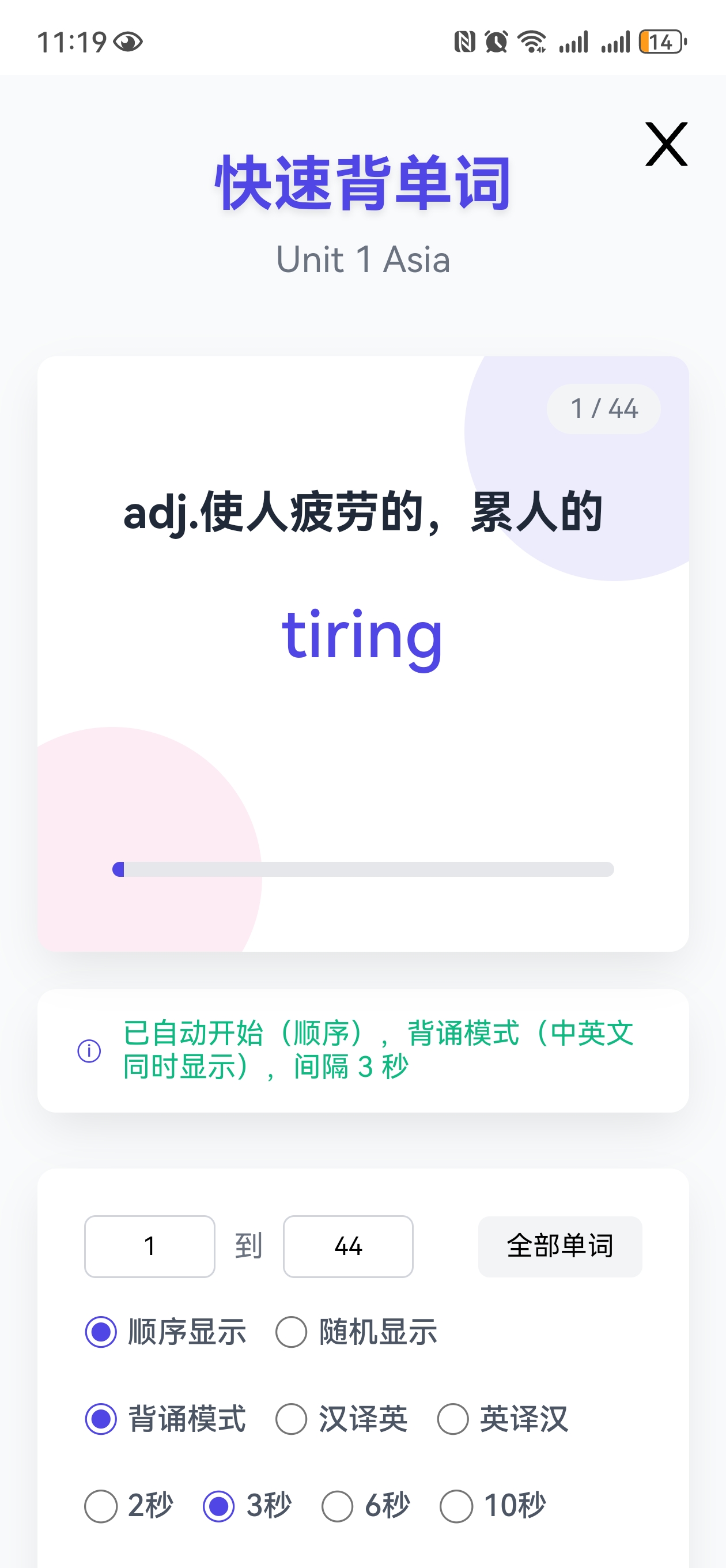This screenshot has height=1568, width=726.
Task: Set interval to 2秒
Action: tap(101, 1506)
